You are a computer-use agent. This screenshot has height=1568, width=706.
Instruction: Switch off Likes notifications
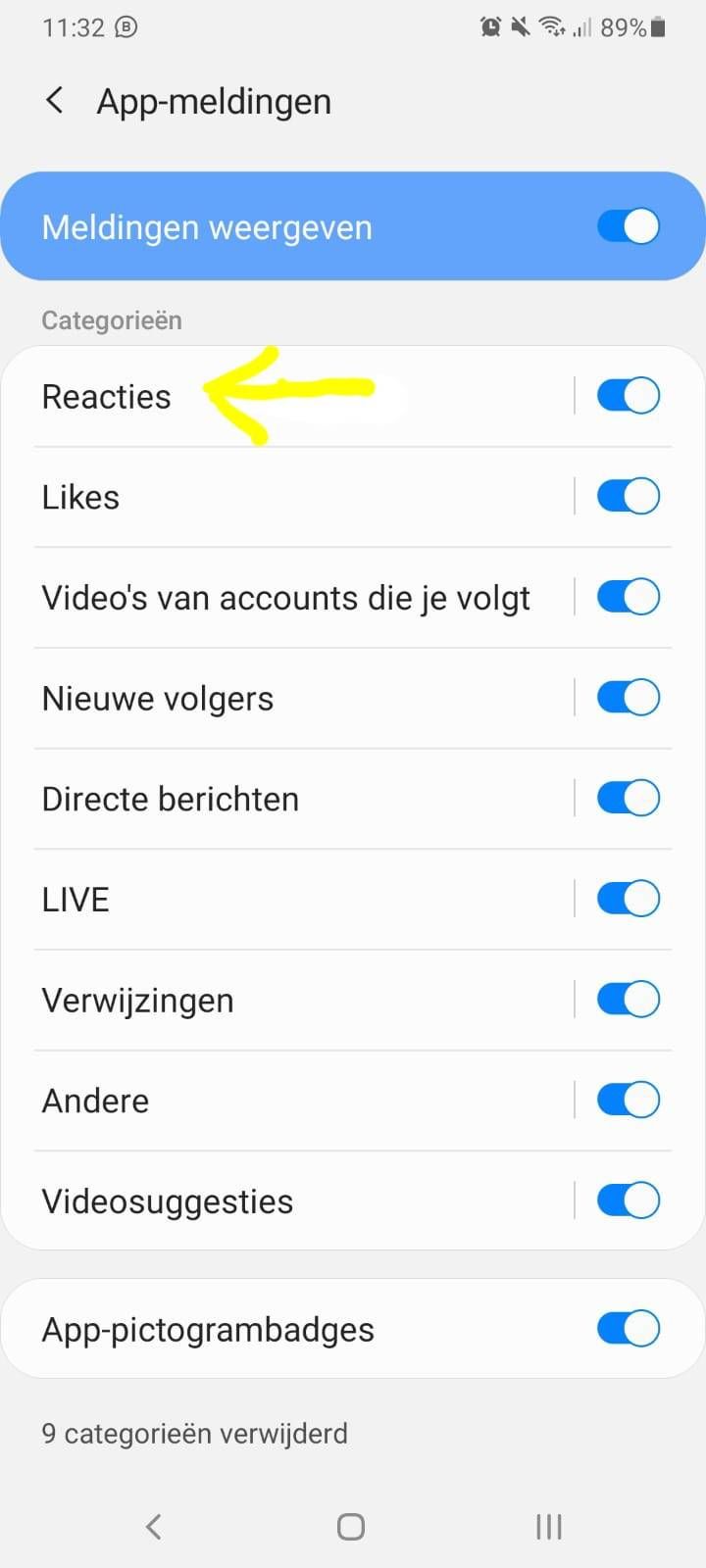coord(629,497)
